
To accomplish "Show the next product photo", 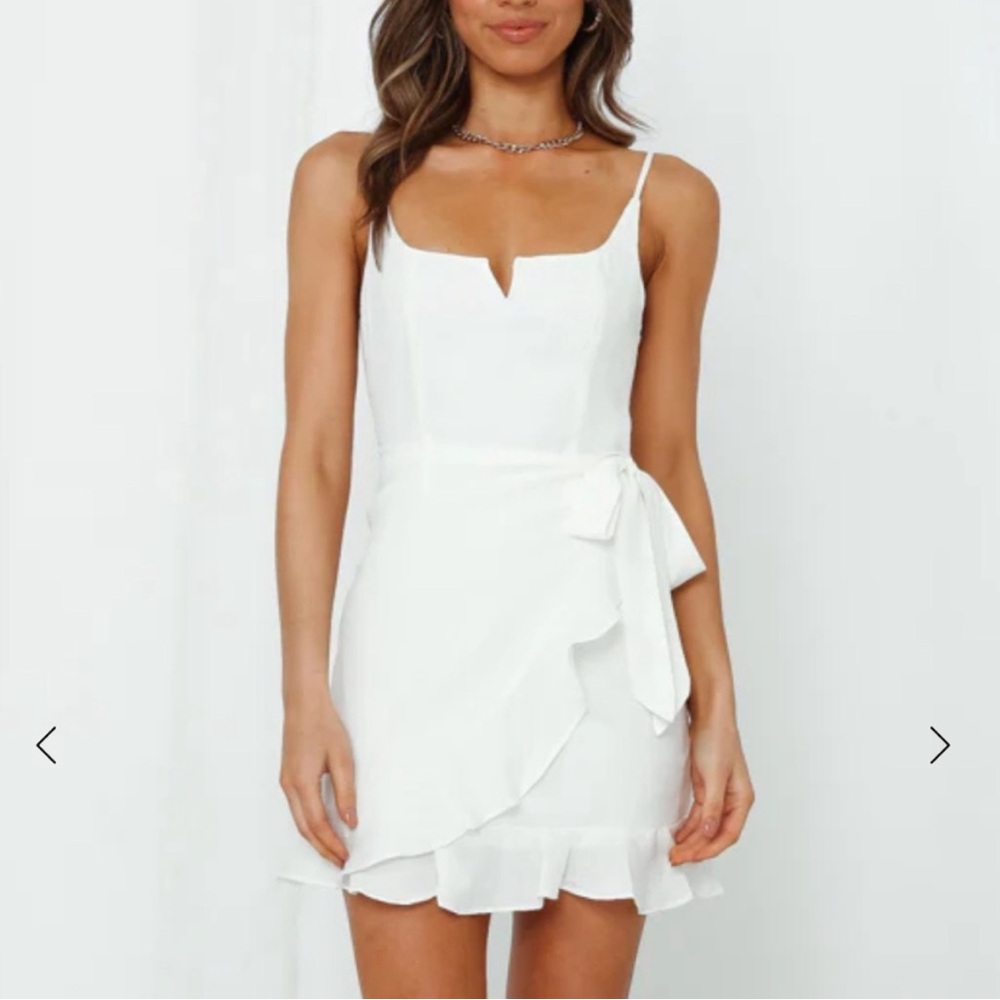I will point(939,745).
